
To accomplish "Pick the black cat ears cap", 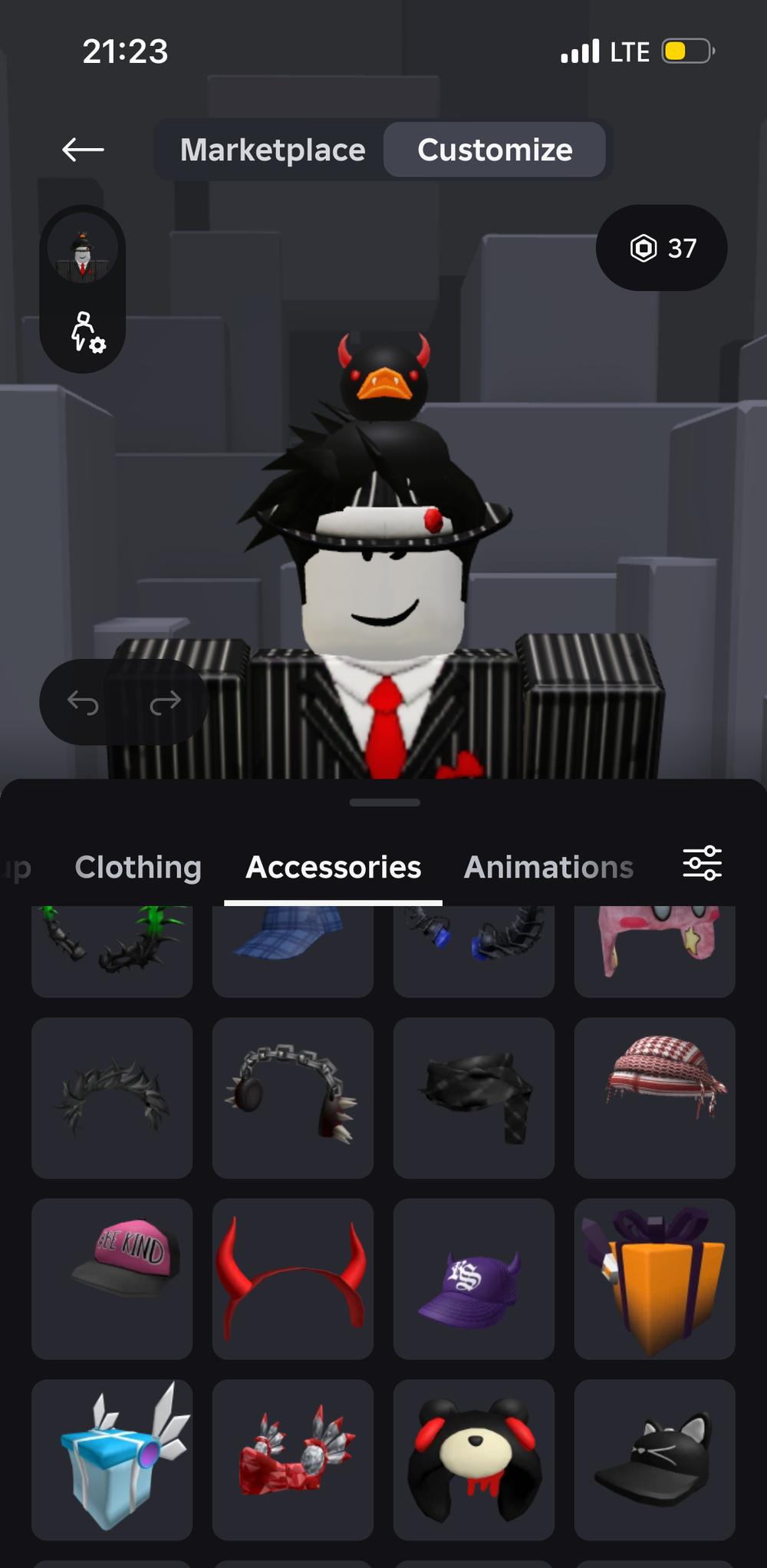I will pos(654,1460).
